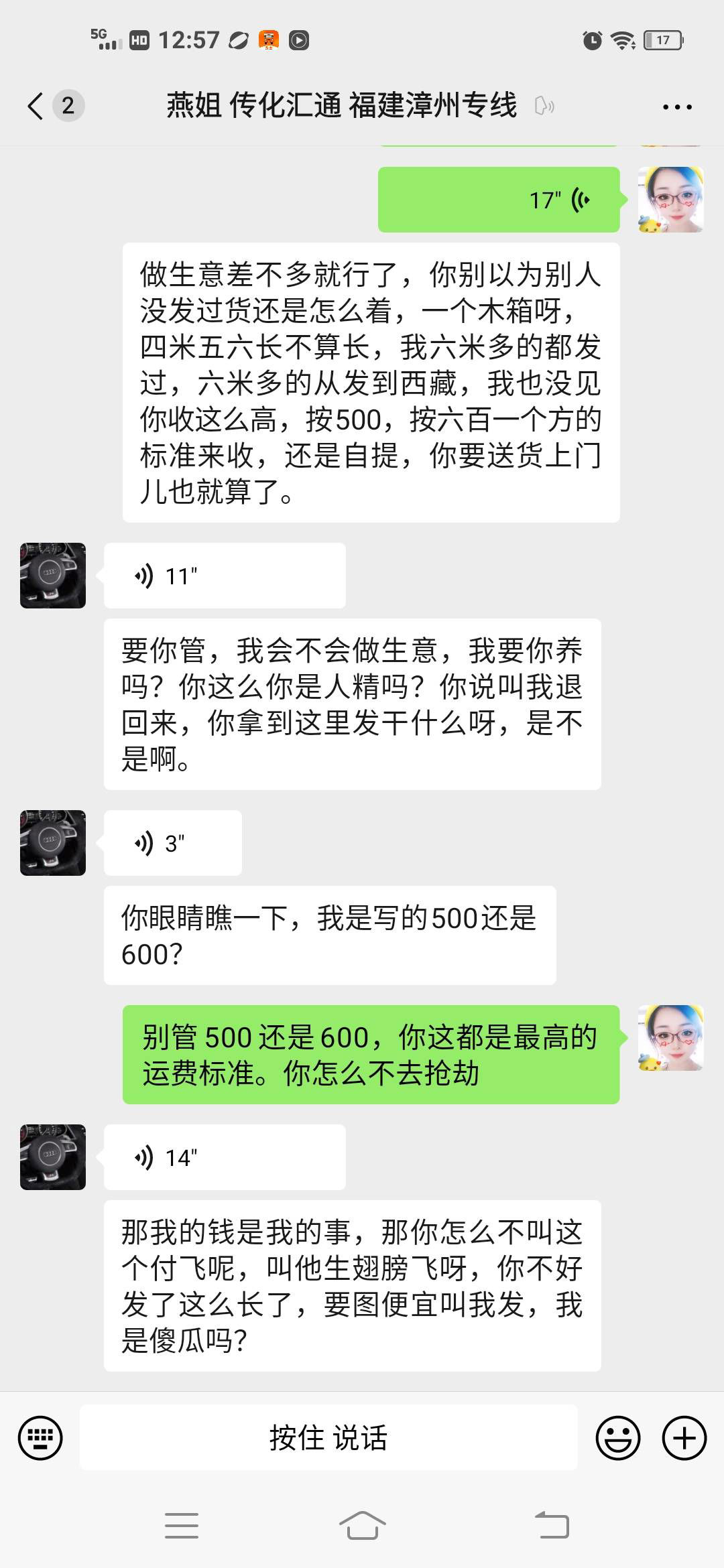Play the 11-second voice message

[x=225, y=576]
